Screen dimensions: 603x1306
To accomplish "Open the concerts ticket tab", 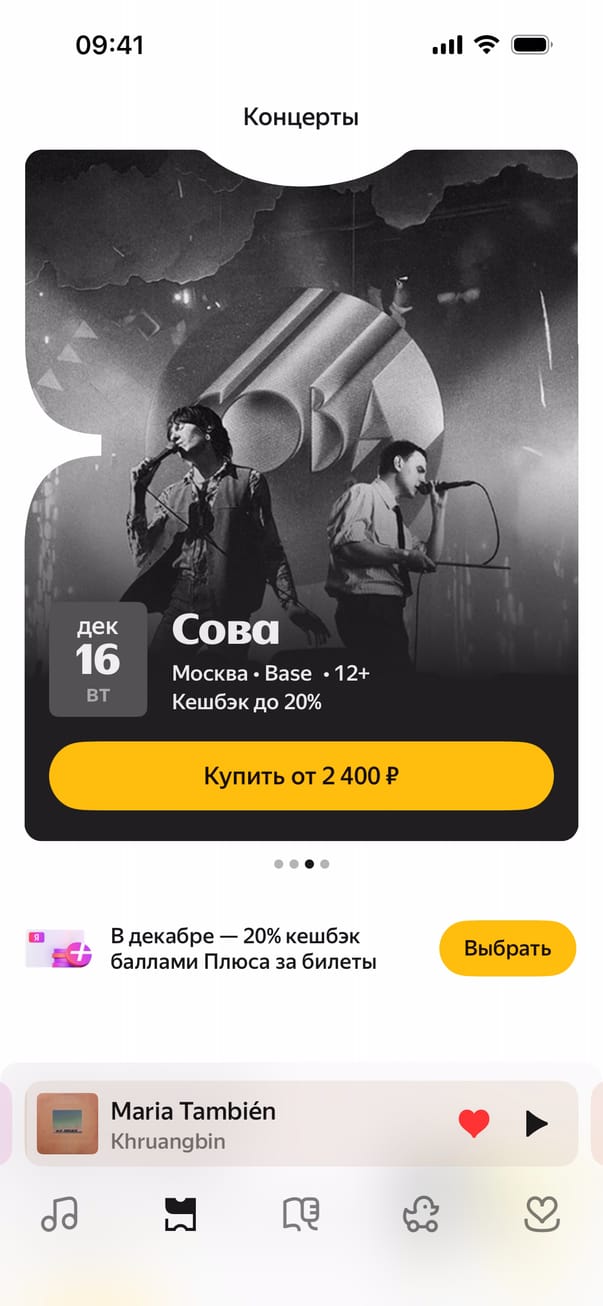I will click(180, 1215).
